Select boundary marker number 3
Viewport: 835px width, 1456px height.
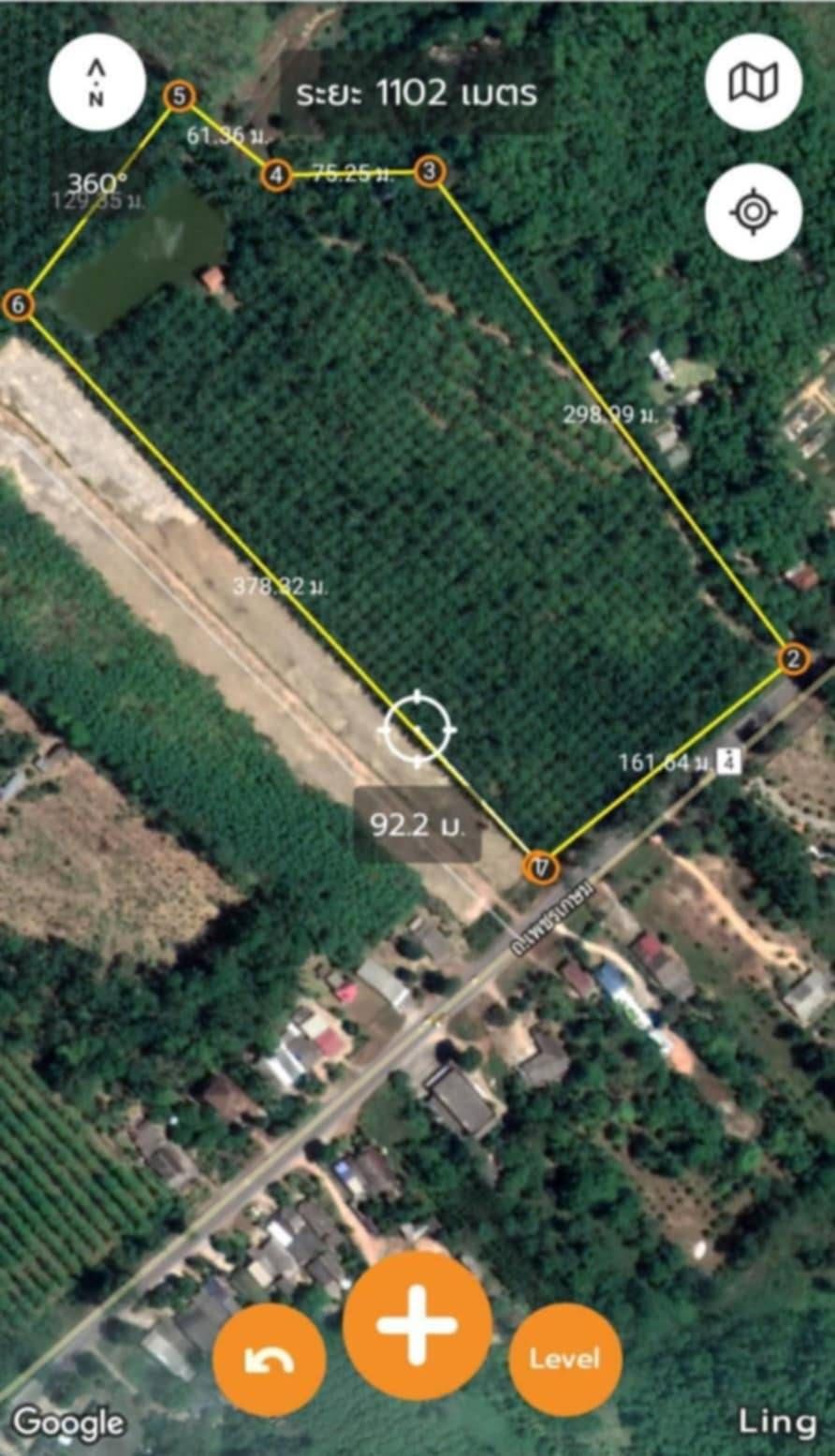coord(429,172)
